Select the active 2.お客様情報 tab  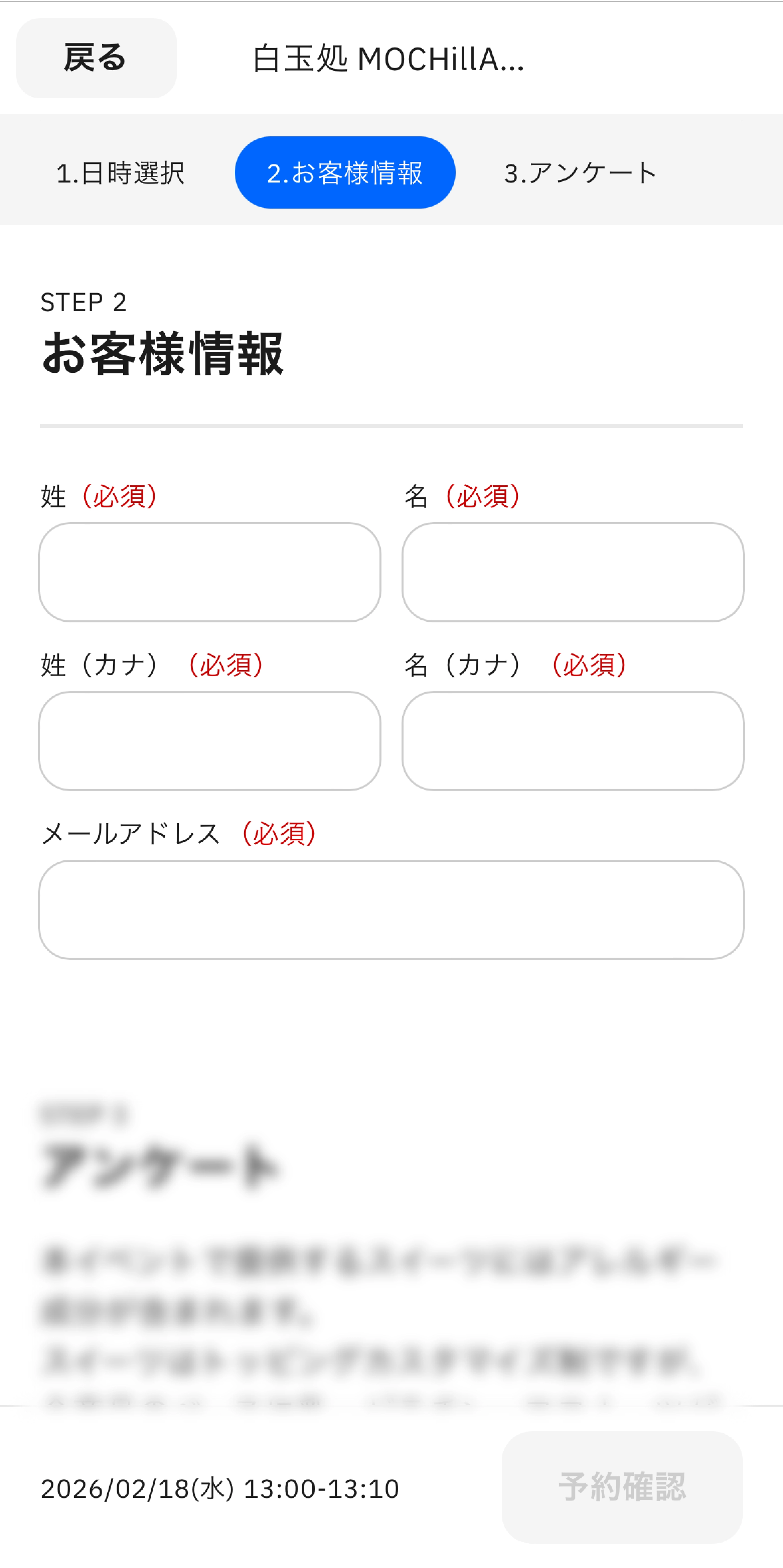344,172
